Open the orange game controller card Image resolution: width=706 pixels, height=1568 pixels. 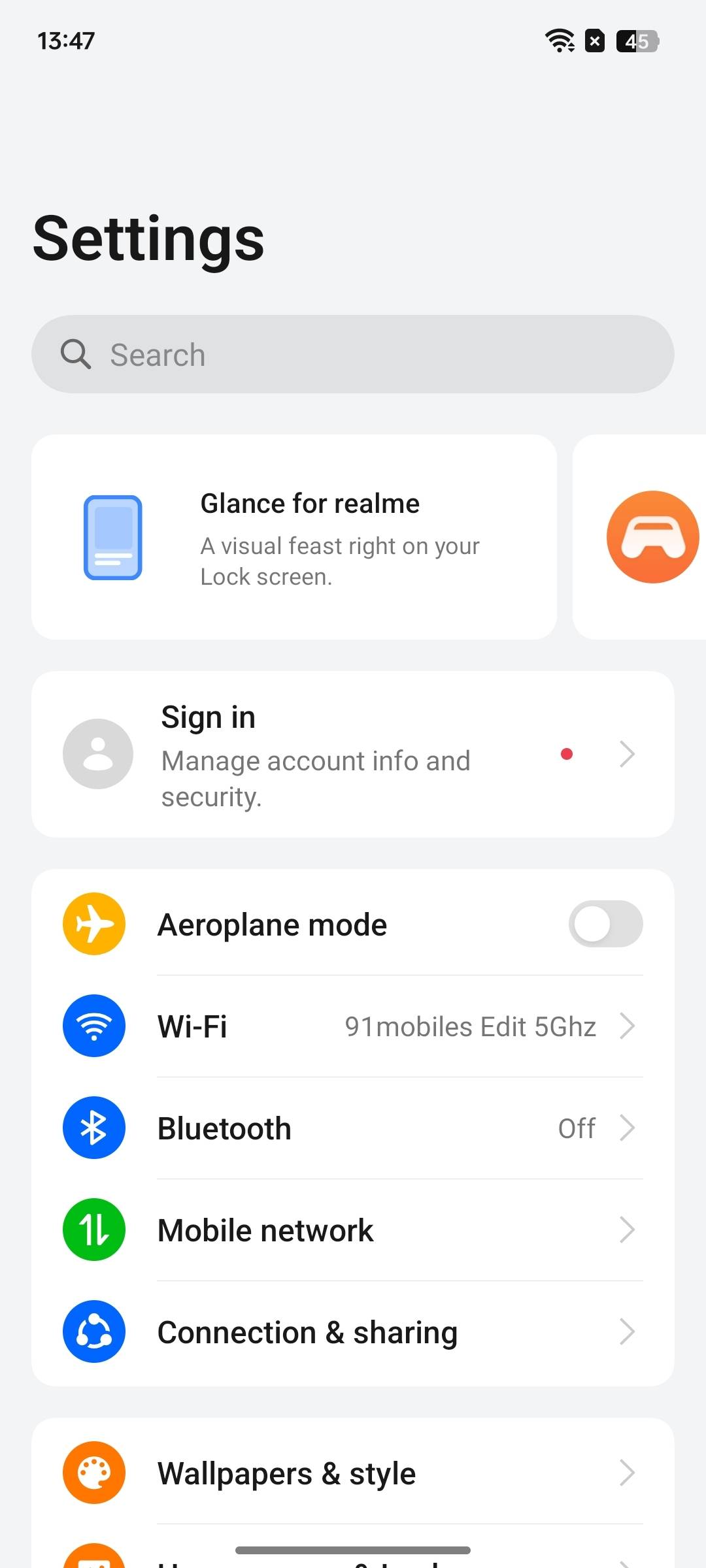(x=639, y=537)
